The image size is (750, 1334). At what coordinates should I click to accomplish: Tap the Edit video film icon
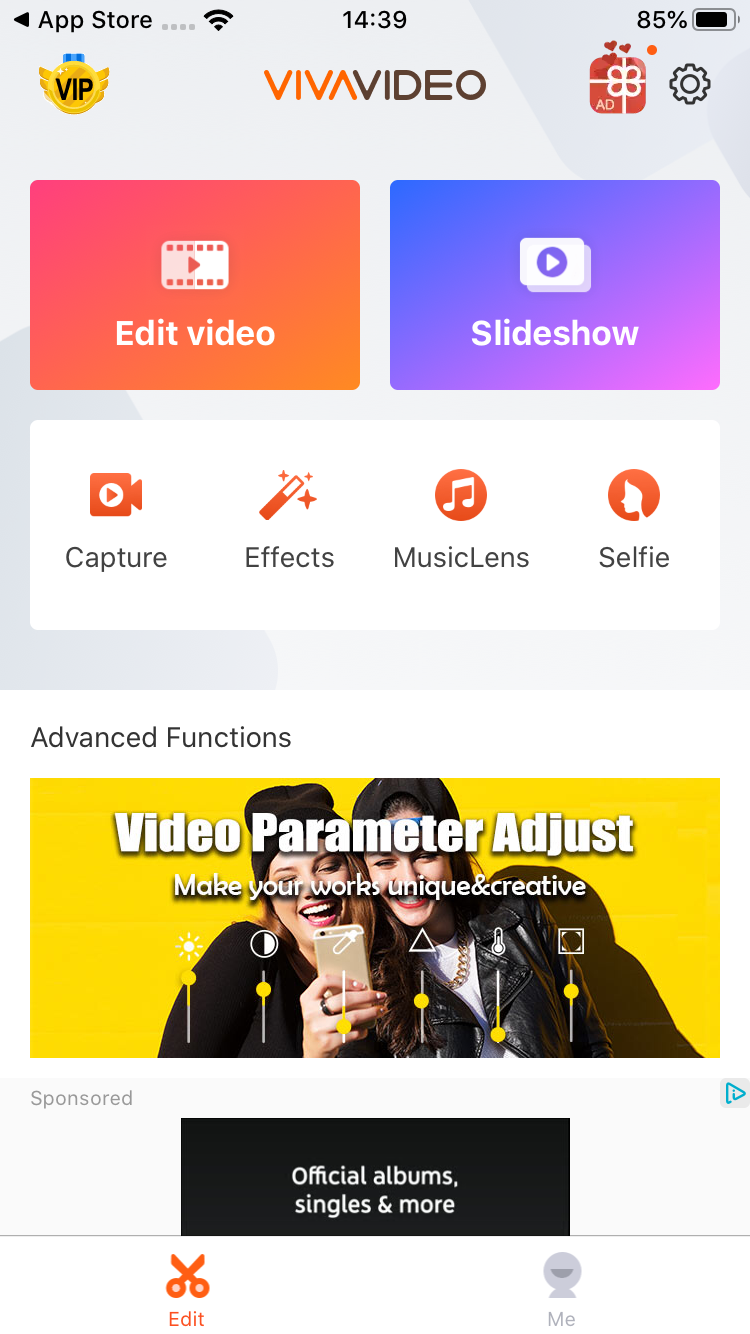click(x=194, y=264)
